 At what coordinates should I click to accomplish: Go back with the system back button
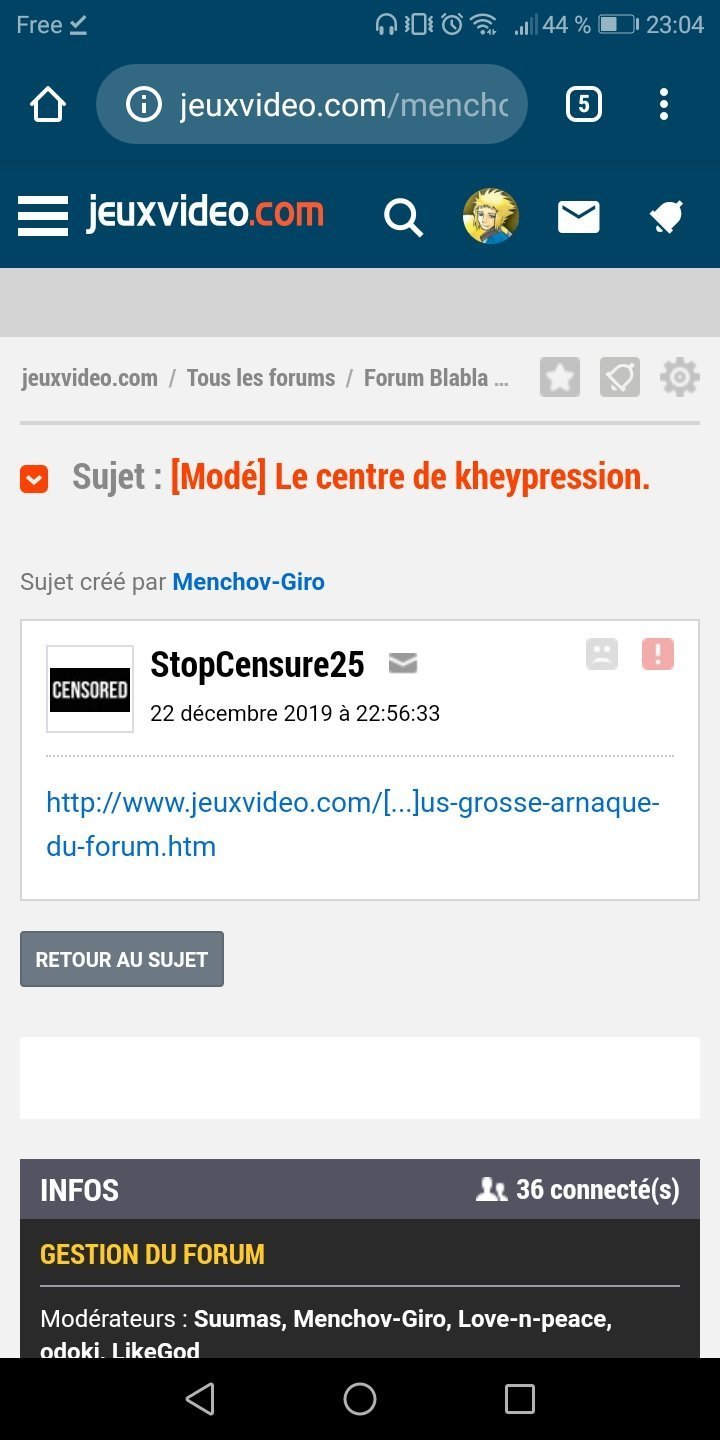[x=200, y=1399]
